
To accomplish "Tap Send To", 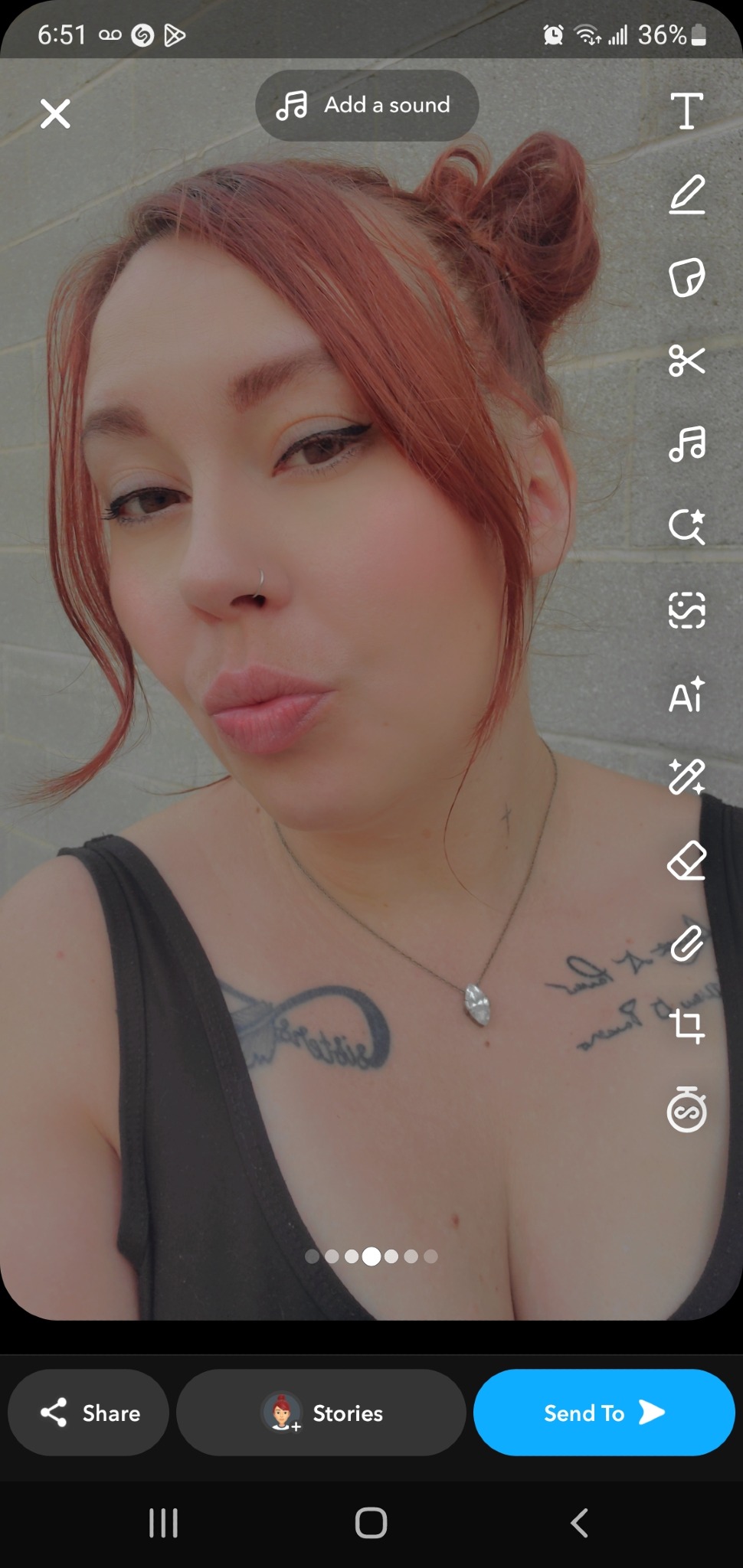I will tap(604, 1413).
